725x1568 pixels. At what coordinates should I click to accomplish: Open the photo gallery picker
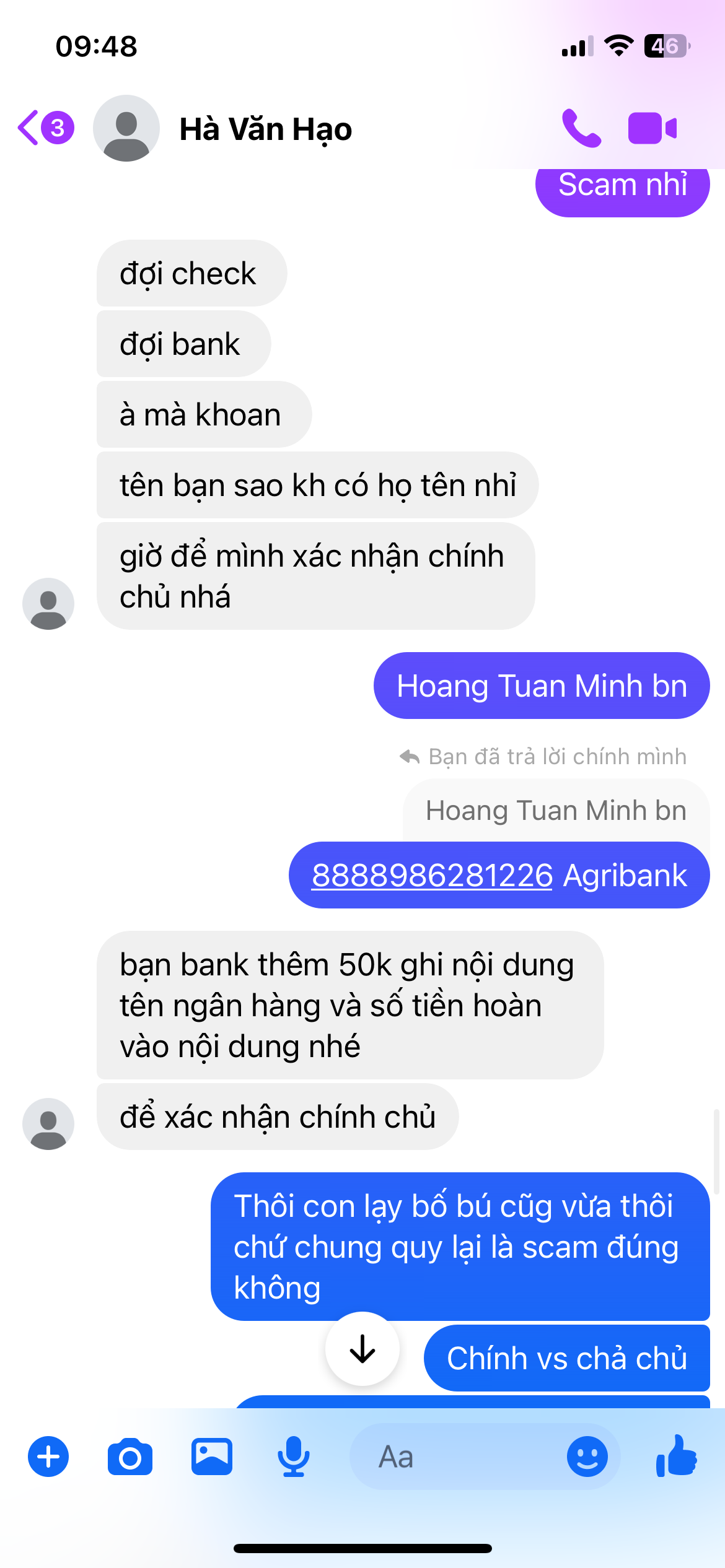[212, 1457]
